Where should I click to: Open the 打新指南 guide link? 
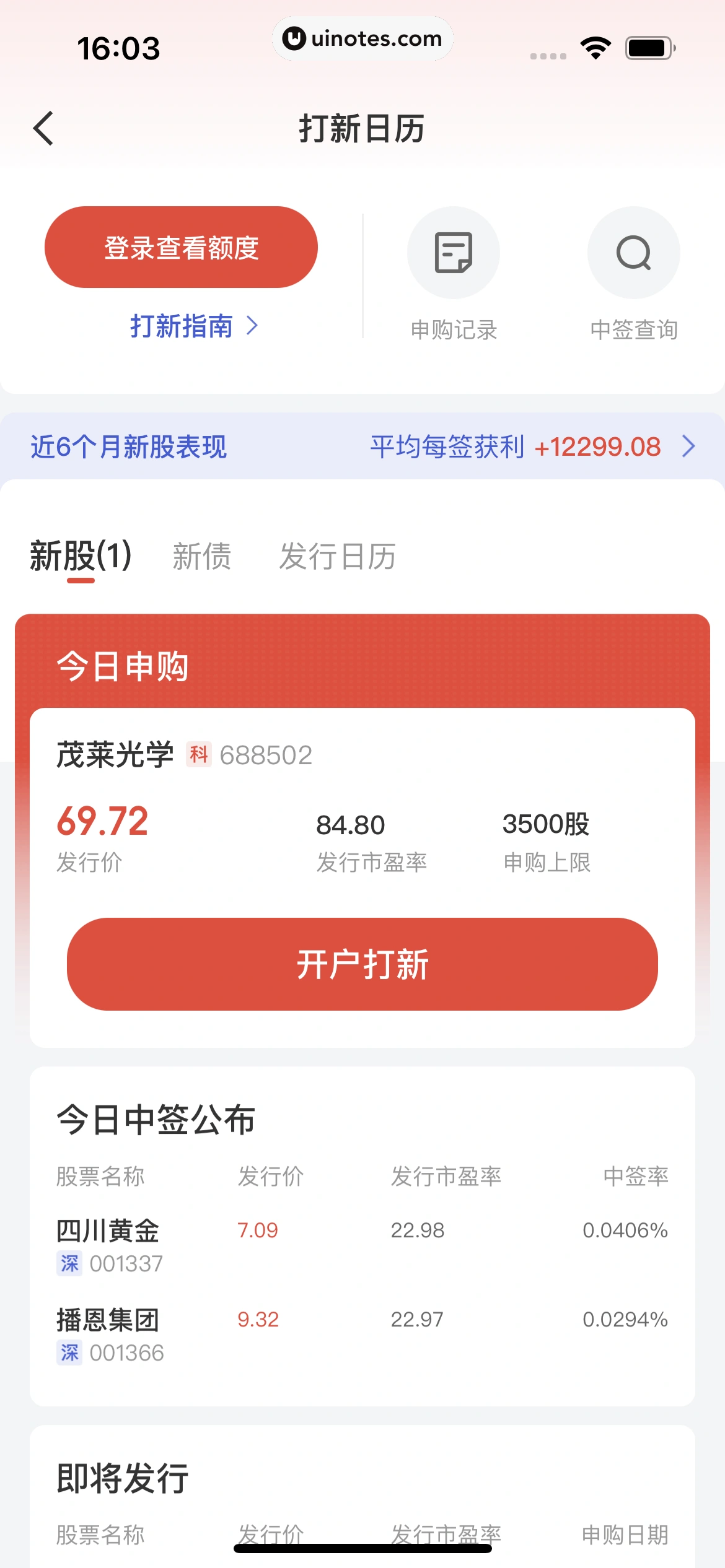pos(193,326)
